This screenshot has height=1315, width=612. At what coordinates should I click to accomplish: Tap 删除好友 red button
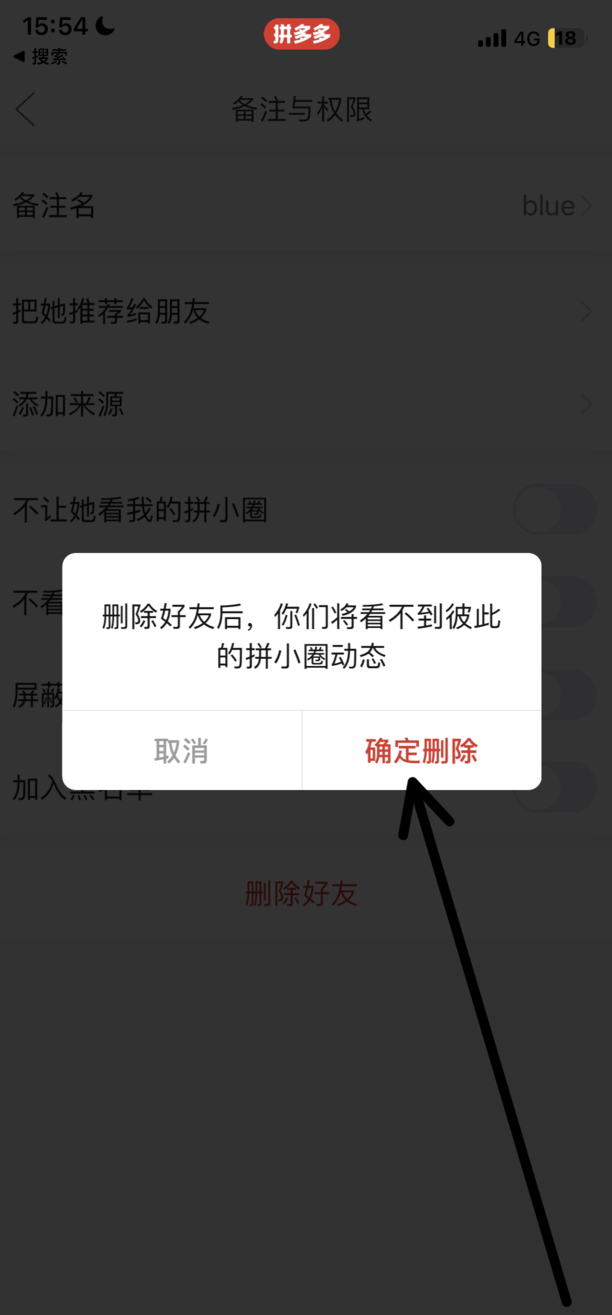[301, 894]
